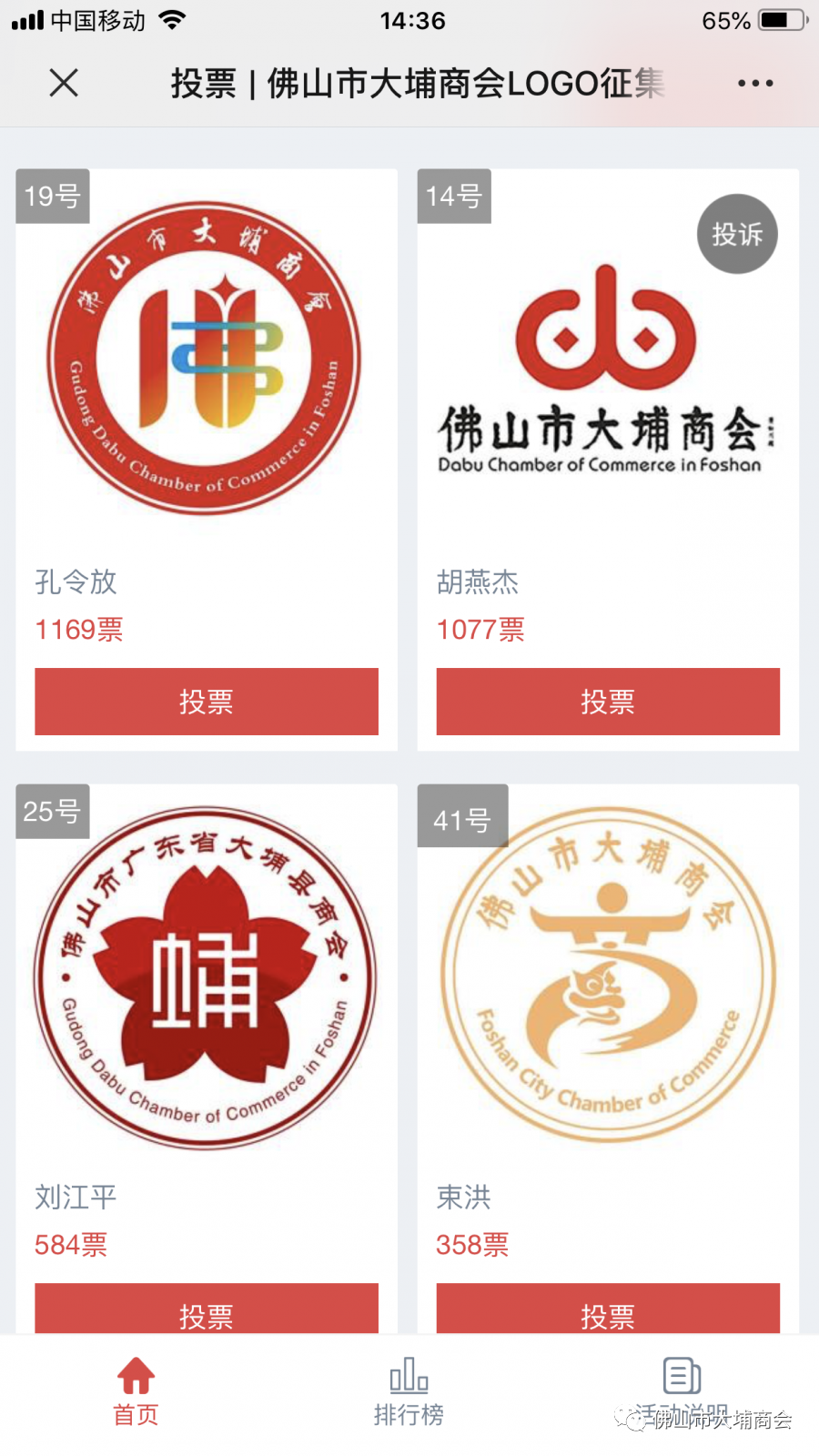The height and width of the screenshot is (1456, 819).
Task: Open the three-dot overflow menu
Action: [755, 83]
